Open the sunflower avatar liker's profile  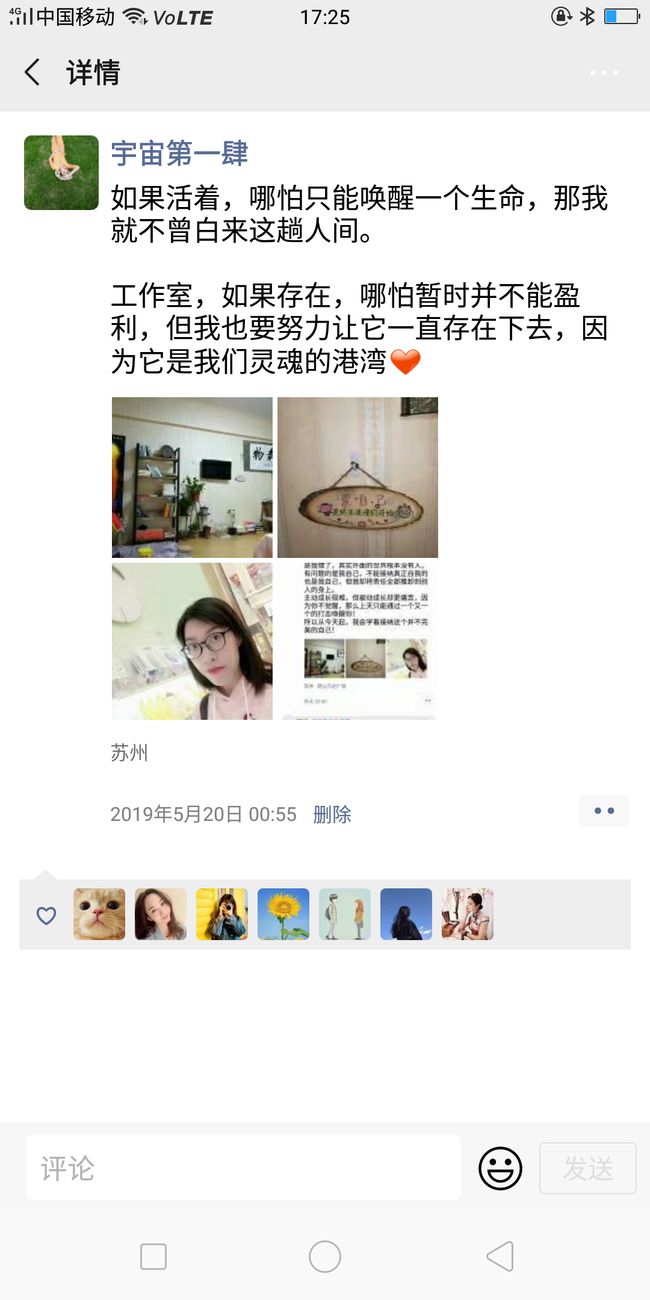(x=284, y=914)
